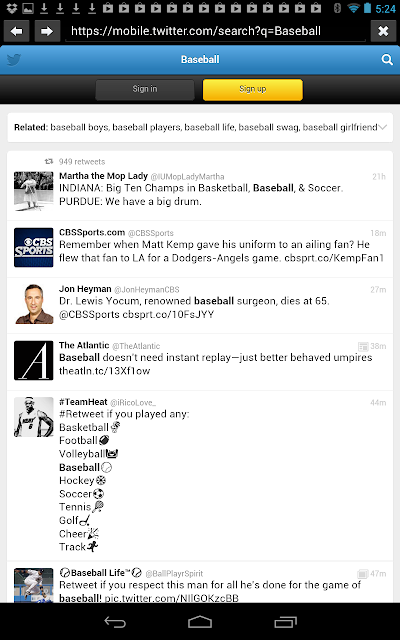Go back in the browser toolbar

point(16,31)
